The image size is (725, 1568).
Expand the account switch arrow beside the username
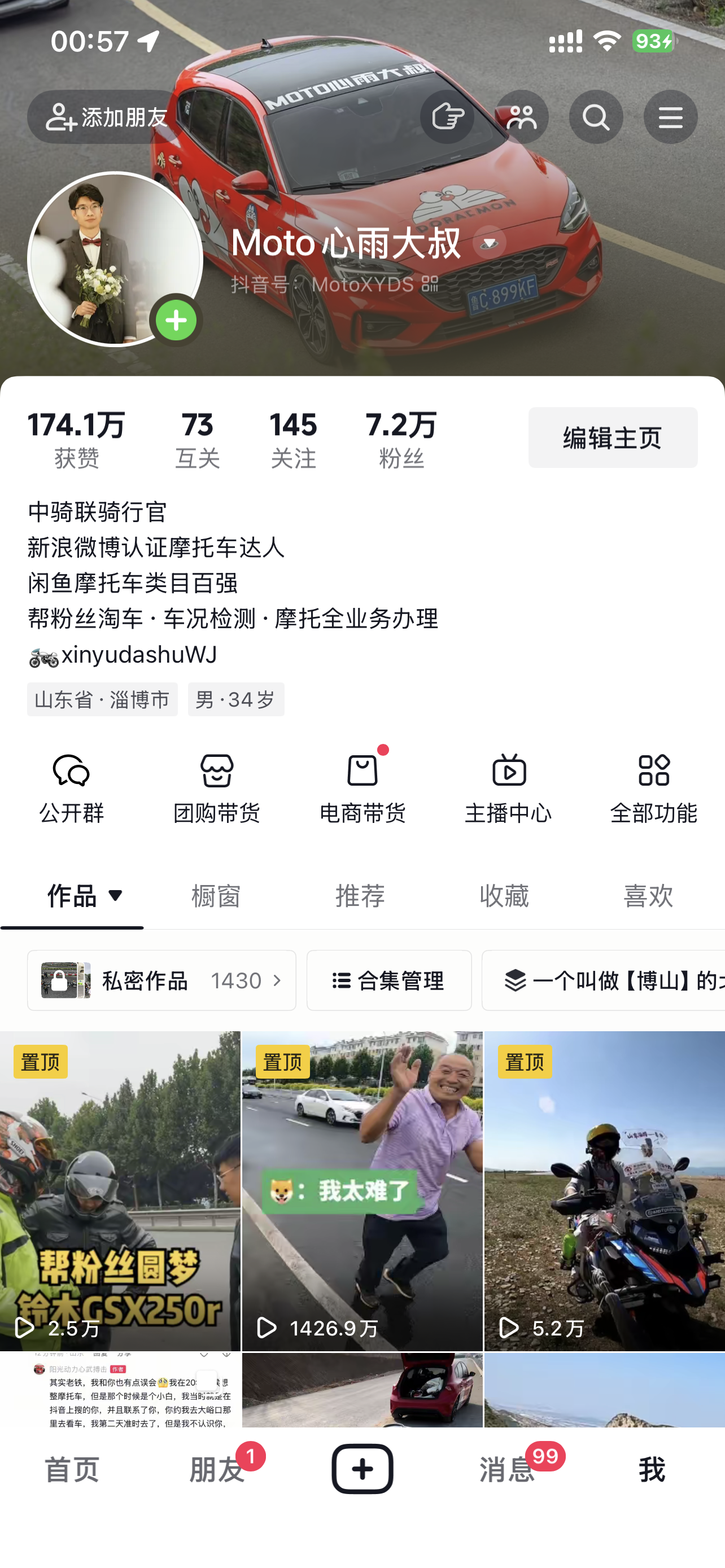(489, 243)
